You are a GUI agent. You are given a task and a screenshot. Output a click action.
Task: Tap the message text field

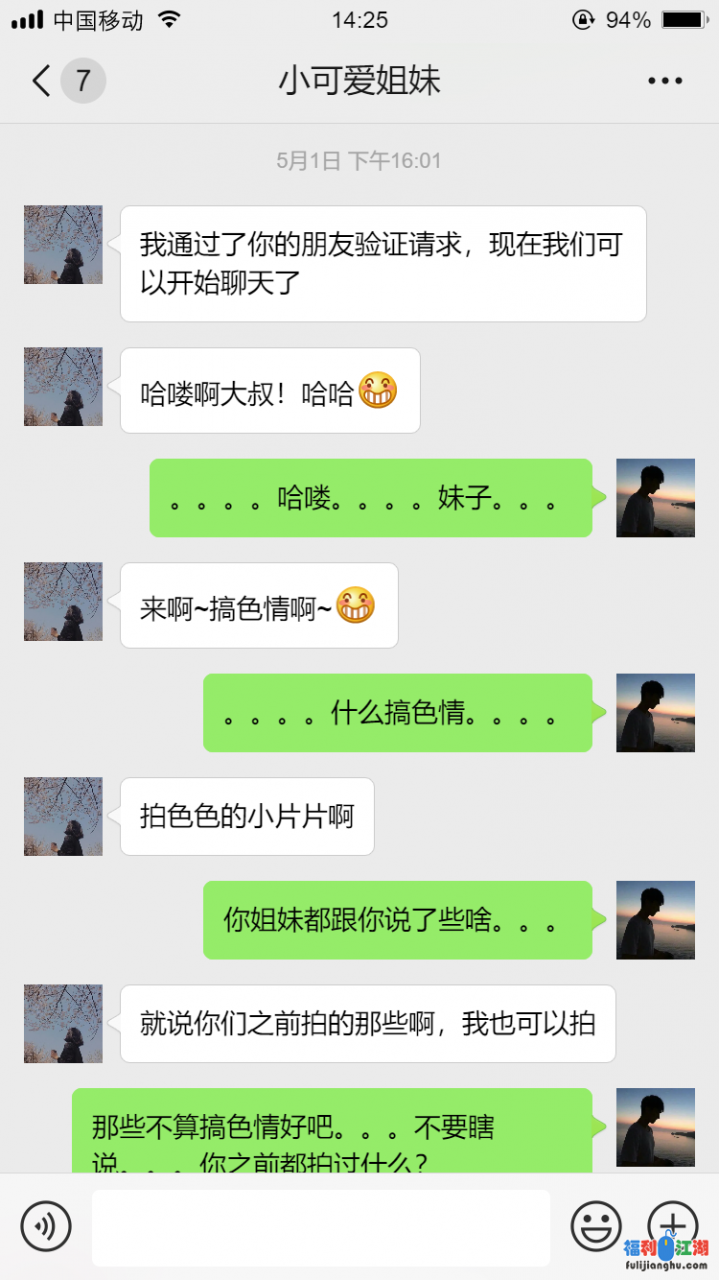coord(321,1227)
